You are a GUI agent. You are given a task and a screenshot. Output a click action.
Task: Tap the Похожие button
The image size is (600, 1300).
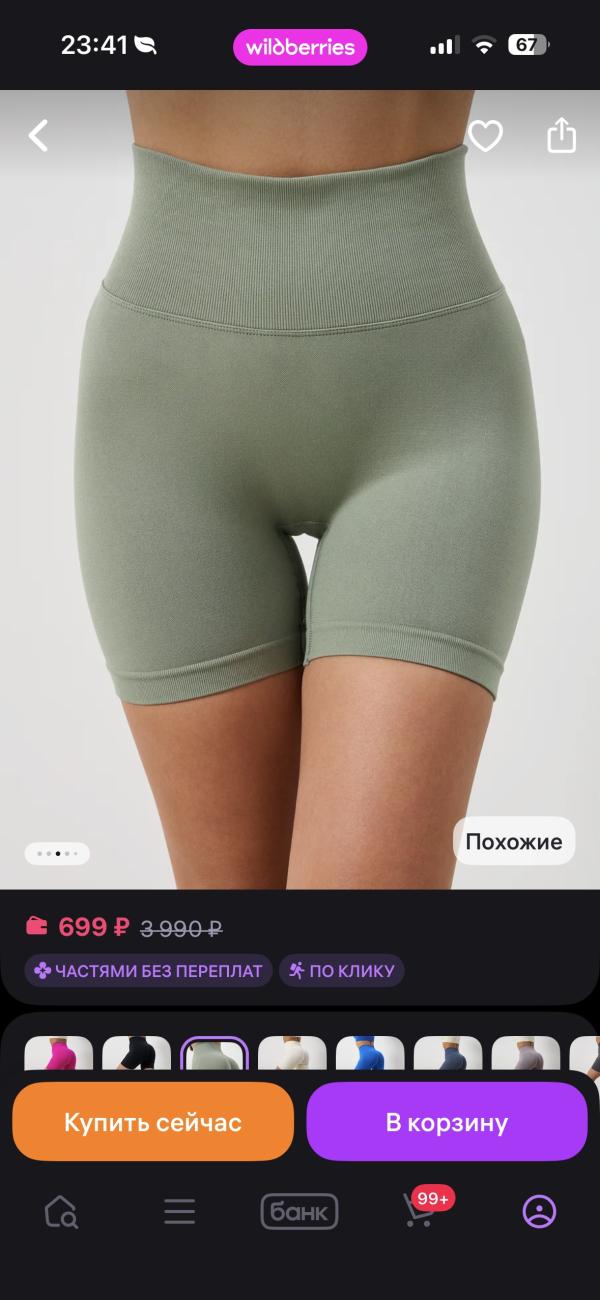tap(514, 841)
